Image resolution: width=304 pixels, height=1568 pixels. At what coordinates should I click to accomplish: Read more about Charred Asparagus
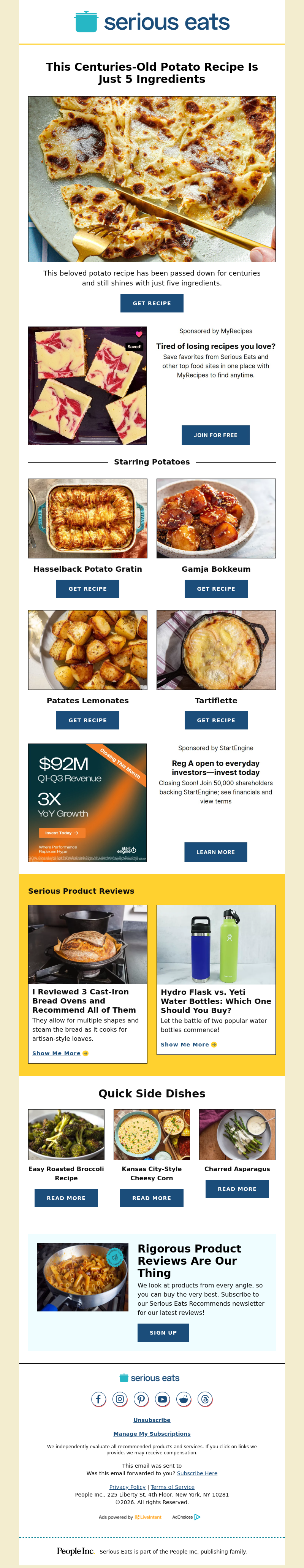237,1189
